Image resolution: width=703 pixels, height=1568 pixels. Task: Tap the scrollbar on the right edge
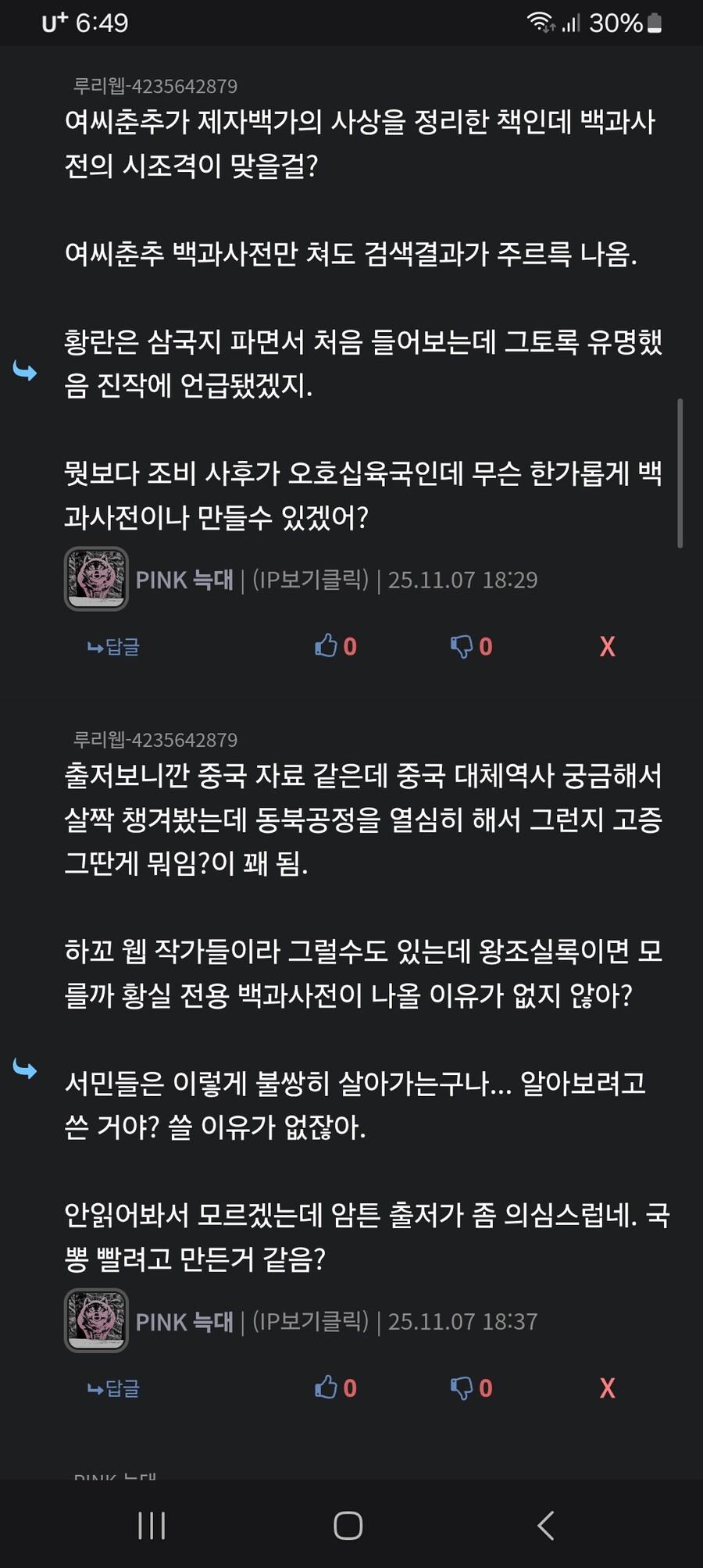[x=680, y=469]
